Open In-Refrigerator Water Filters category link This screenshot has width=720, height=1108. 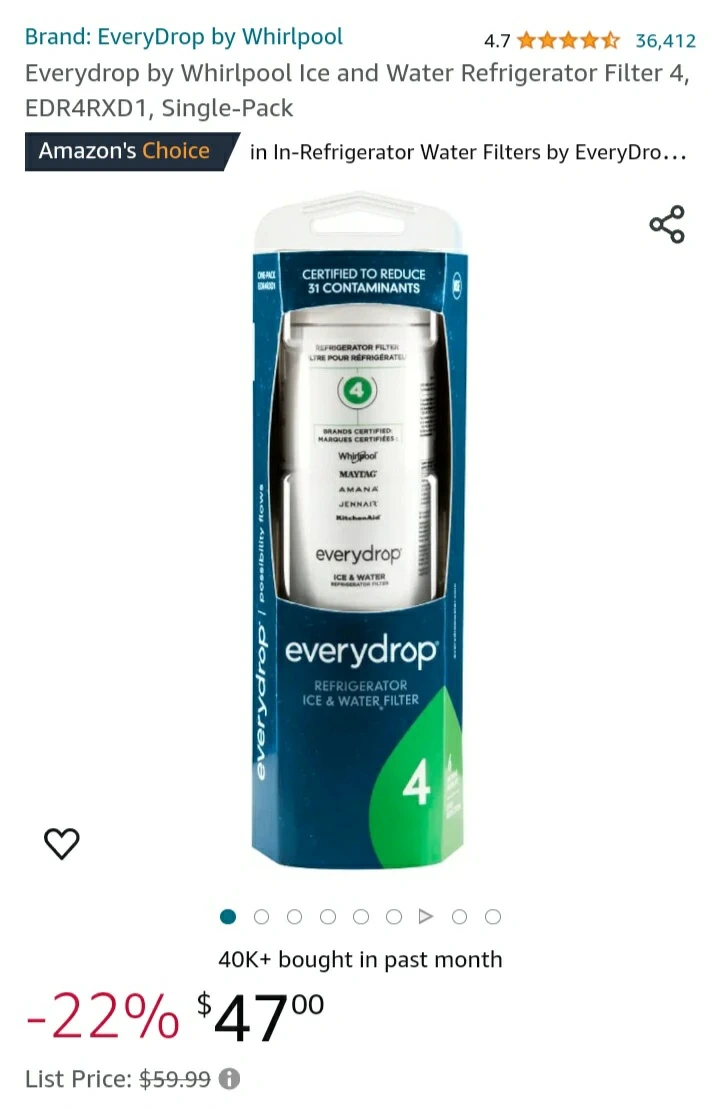pos(467,153)
